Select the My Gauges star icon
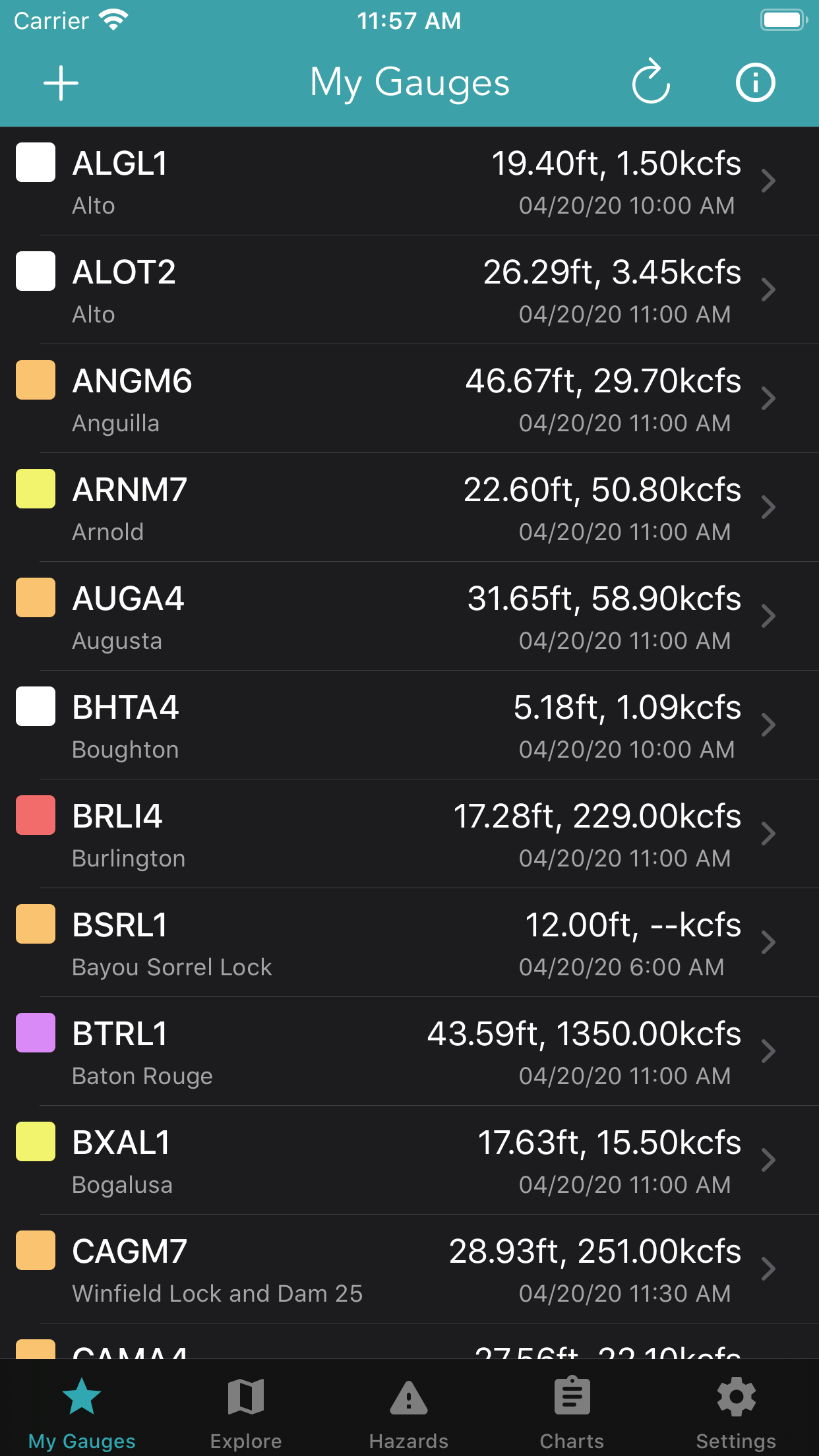Image resolution: width=819 pixels, height=1456 pixels. (x=81, y=1396)
